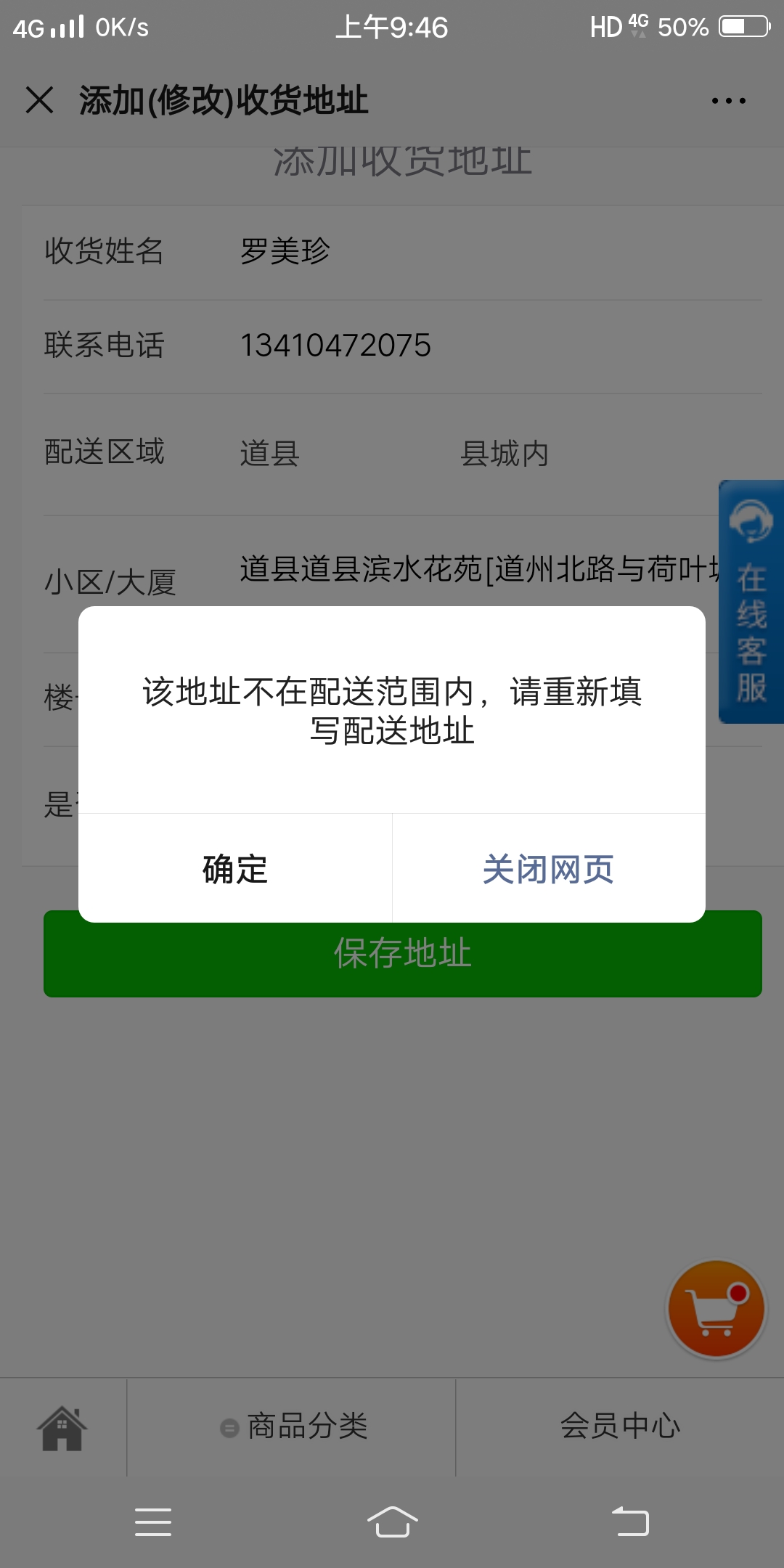Tap 关闭网页 to close the webpage

pyautogui.click(x=549, y=868)
